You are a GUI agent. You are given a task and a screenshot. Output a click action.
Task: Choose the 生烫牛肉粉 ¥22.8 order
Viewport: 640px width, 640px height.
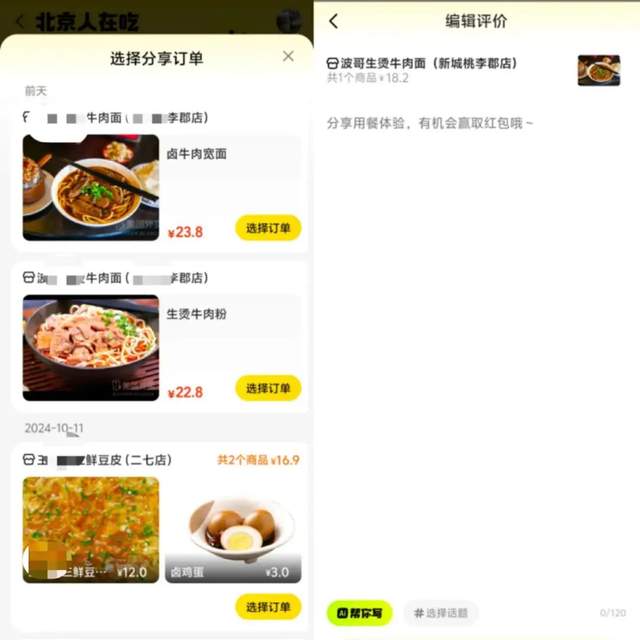click(268, 388)
